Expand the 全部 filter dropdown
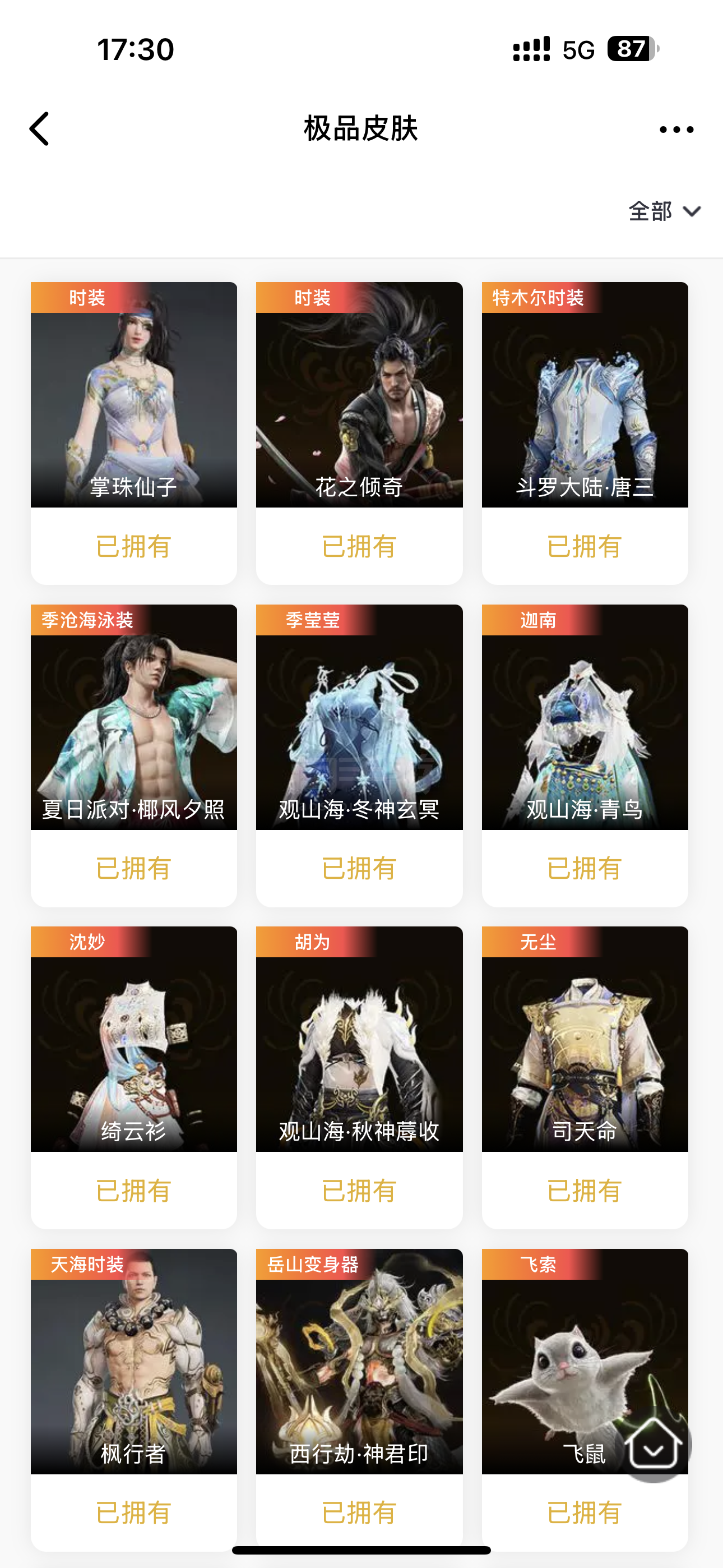The image size is (723, 1568). pyautogui.click(x=665, y=211)
